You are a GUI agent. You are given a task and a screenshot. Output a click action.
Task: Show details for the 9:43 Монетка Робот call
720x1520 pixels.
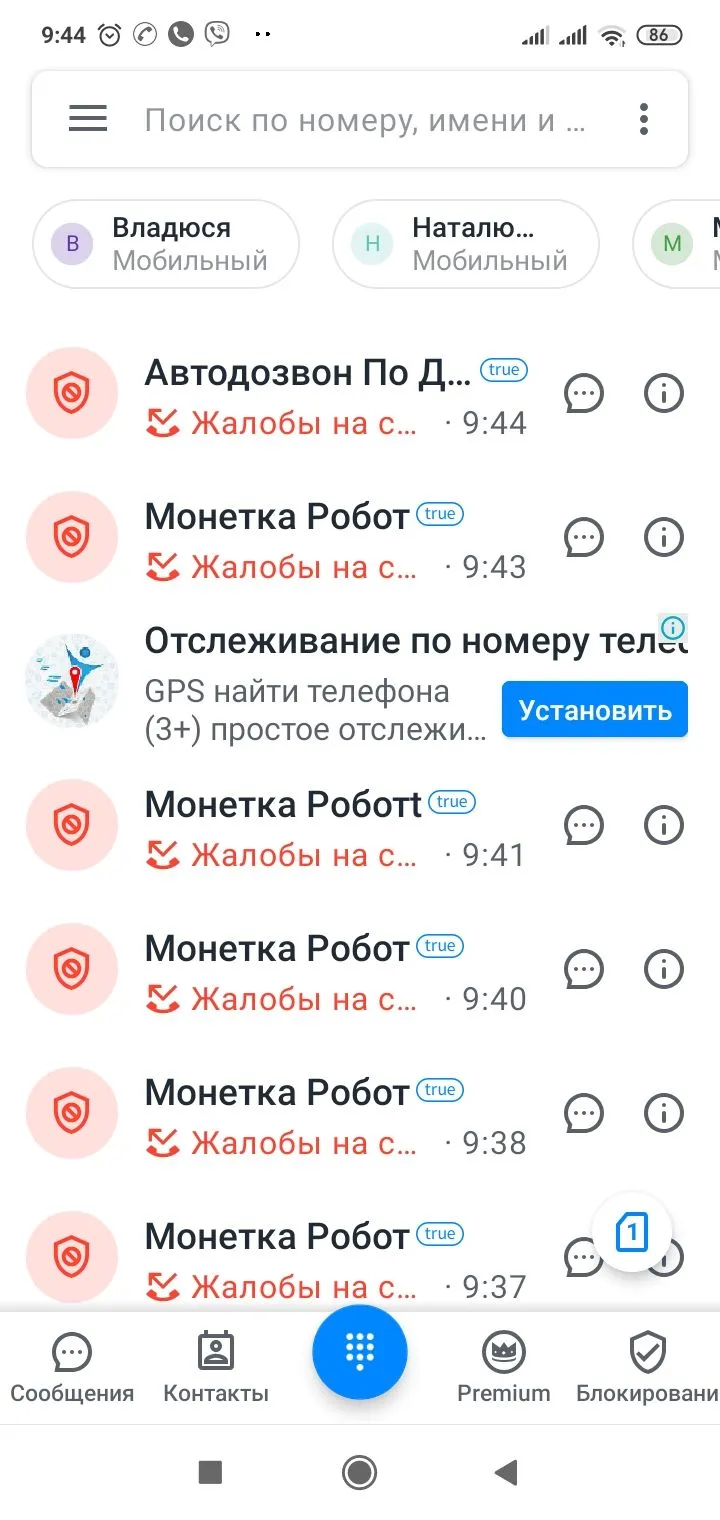point(663,538)
